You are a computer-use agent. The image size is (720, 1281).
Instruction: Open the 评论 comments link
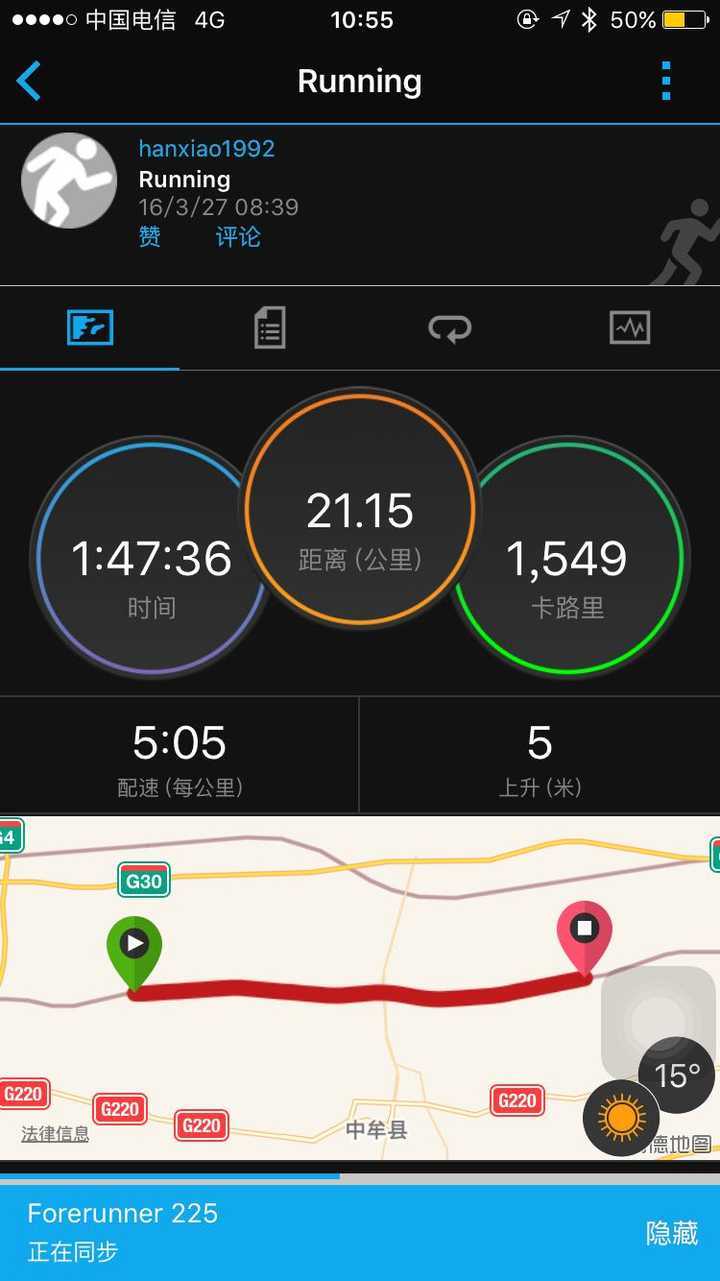pyautogui.click(x=238, y=237)
